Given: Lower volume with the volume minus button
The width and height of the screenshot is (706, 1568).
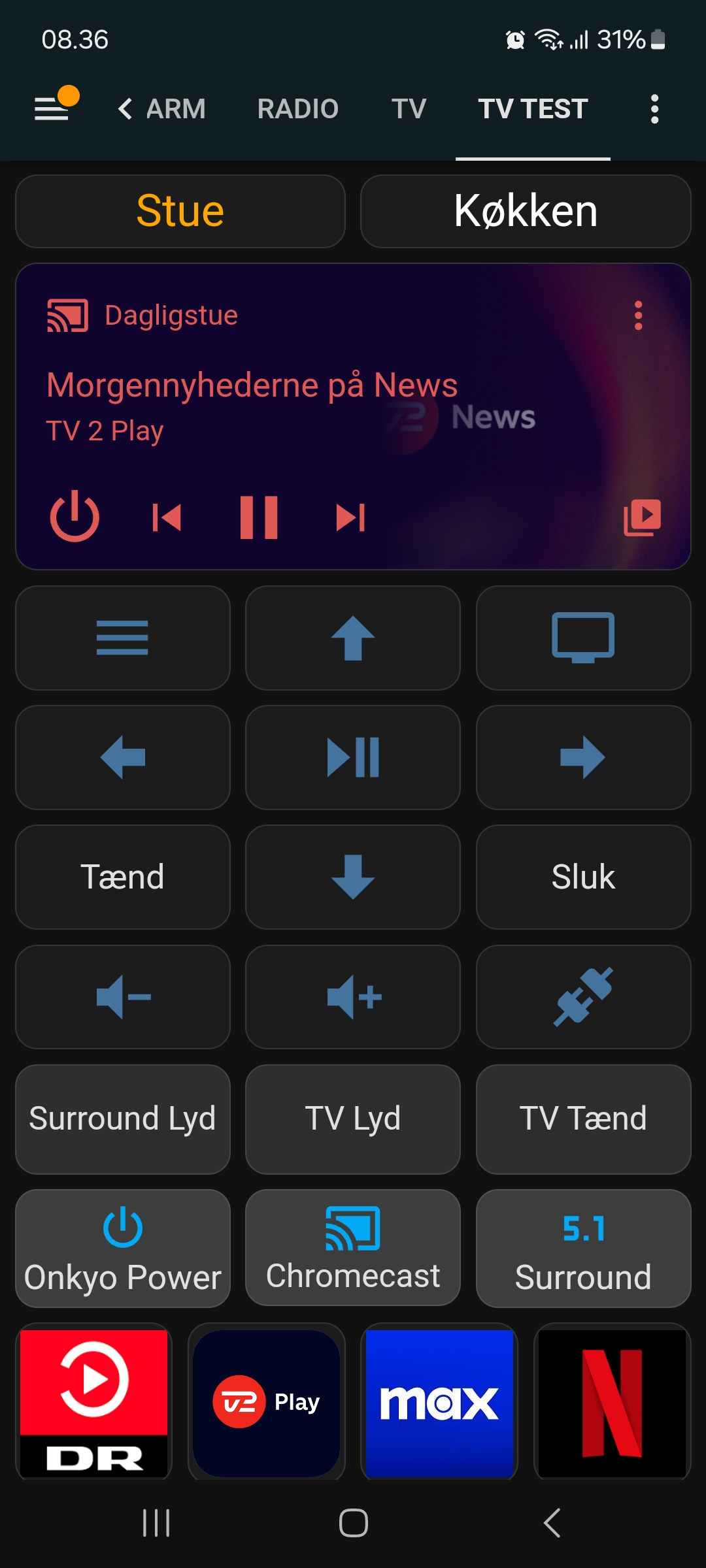Looking at the screenshot, I should pyautogui.click(x=122, y=996).
